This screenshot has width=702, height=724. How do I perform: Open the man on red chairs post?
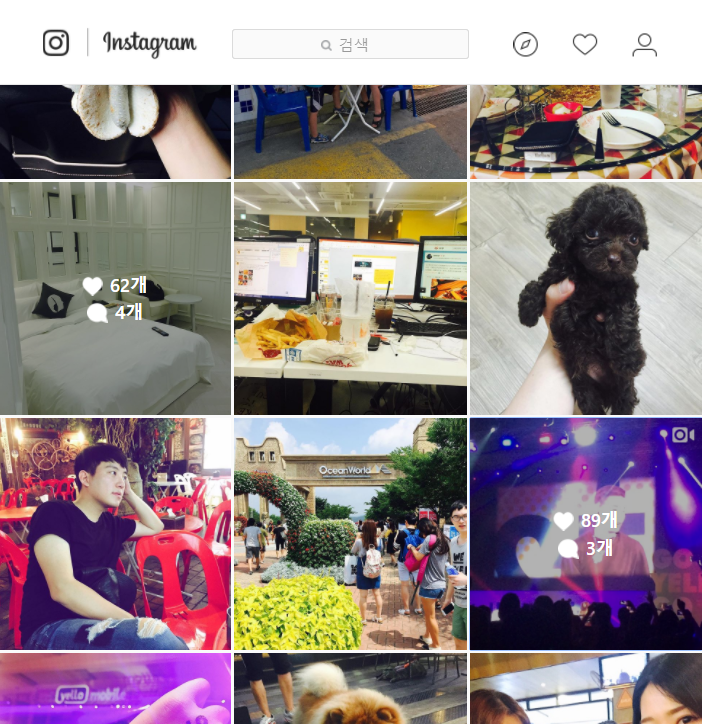115,533
